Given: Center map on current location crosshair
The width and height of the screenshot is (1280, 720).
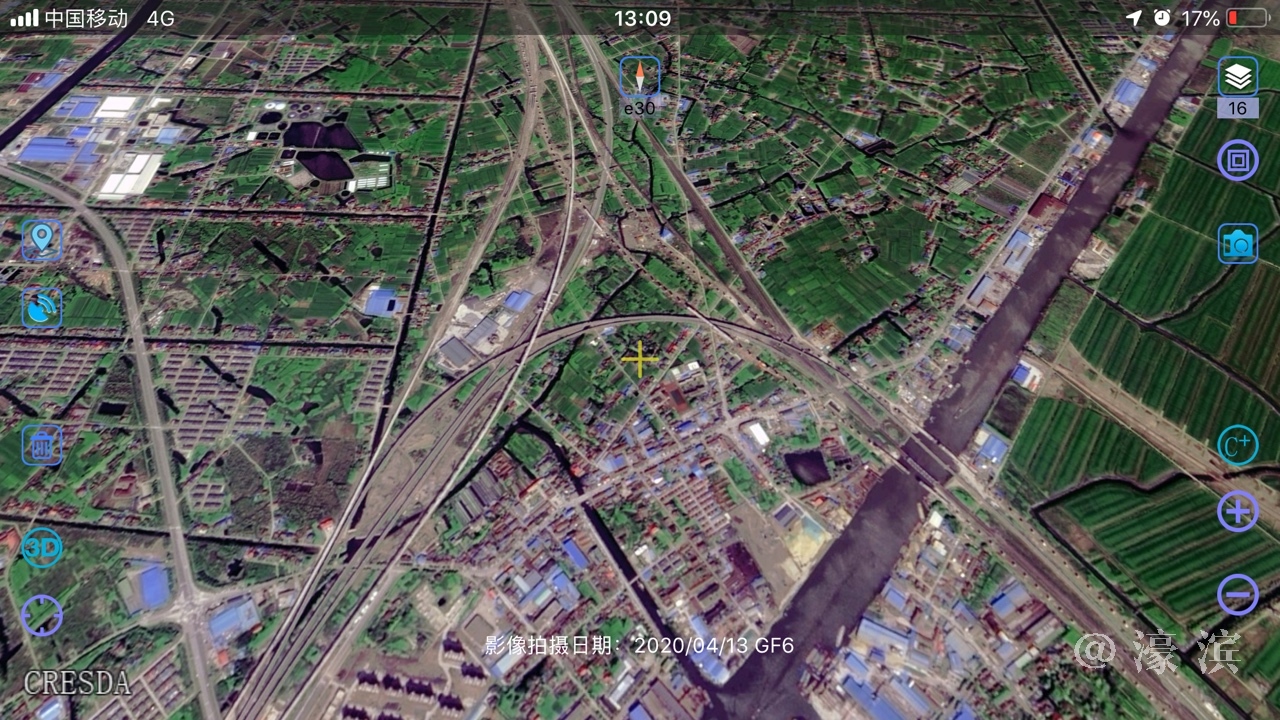Looking at the screenshot, I should point(41,615).
